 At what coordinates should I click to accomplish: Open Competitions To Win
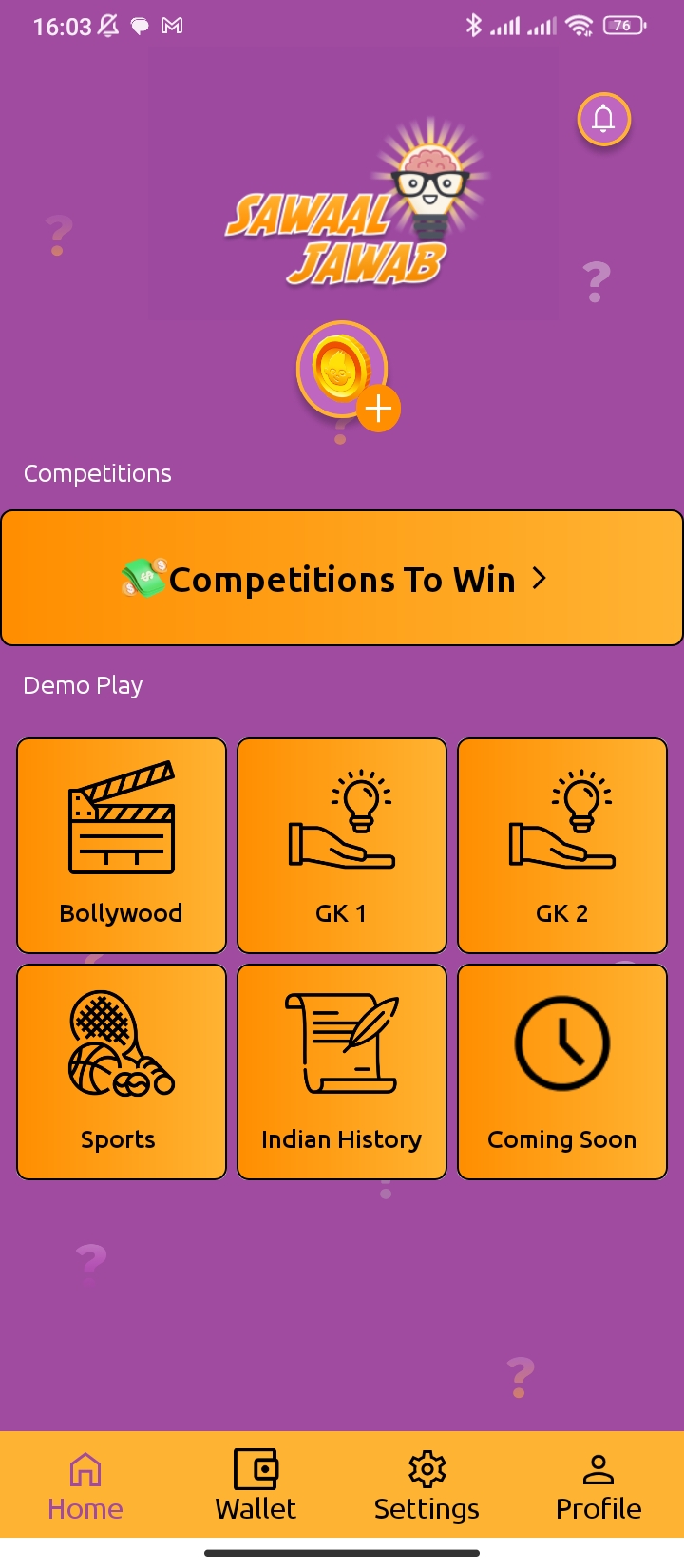(x=342, y=579)
